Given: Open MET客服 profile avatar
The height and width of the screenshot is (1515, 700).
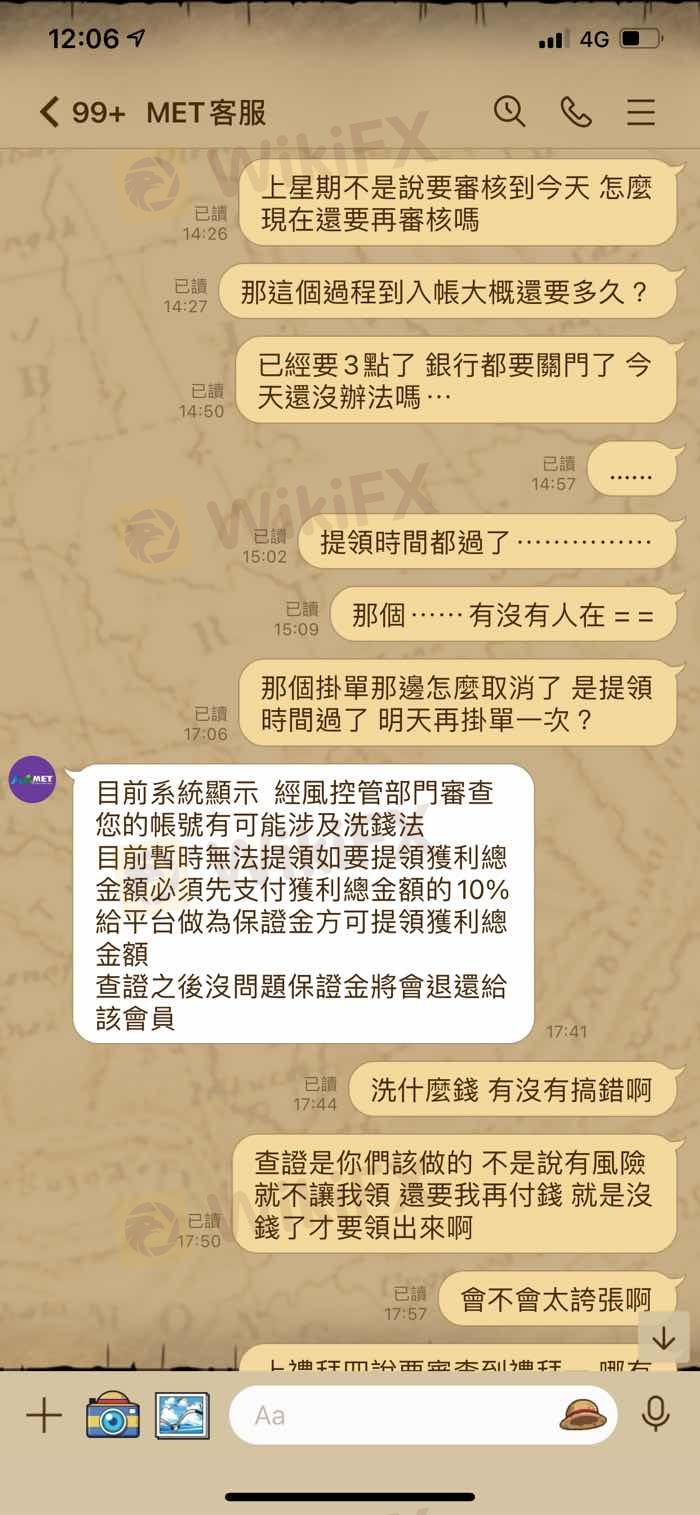Looking at the screenshot, I should (x=32, y=779).
